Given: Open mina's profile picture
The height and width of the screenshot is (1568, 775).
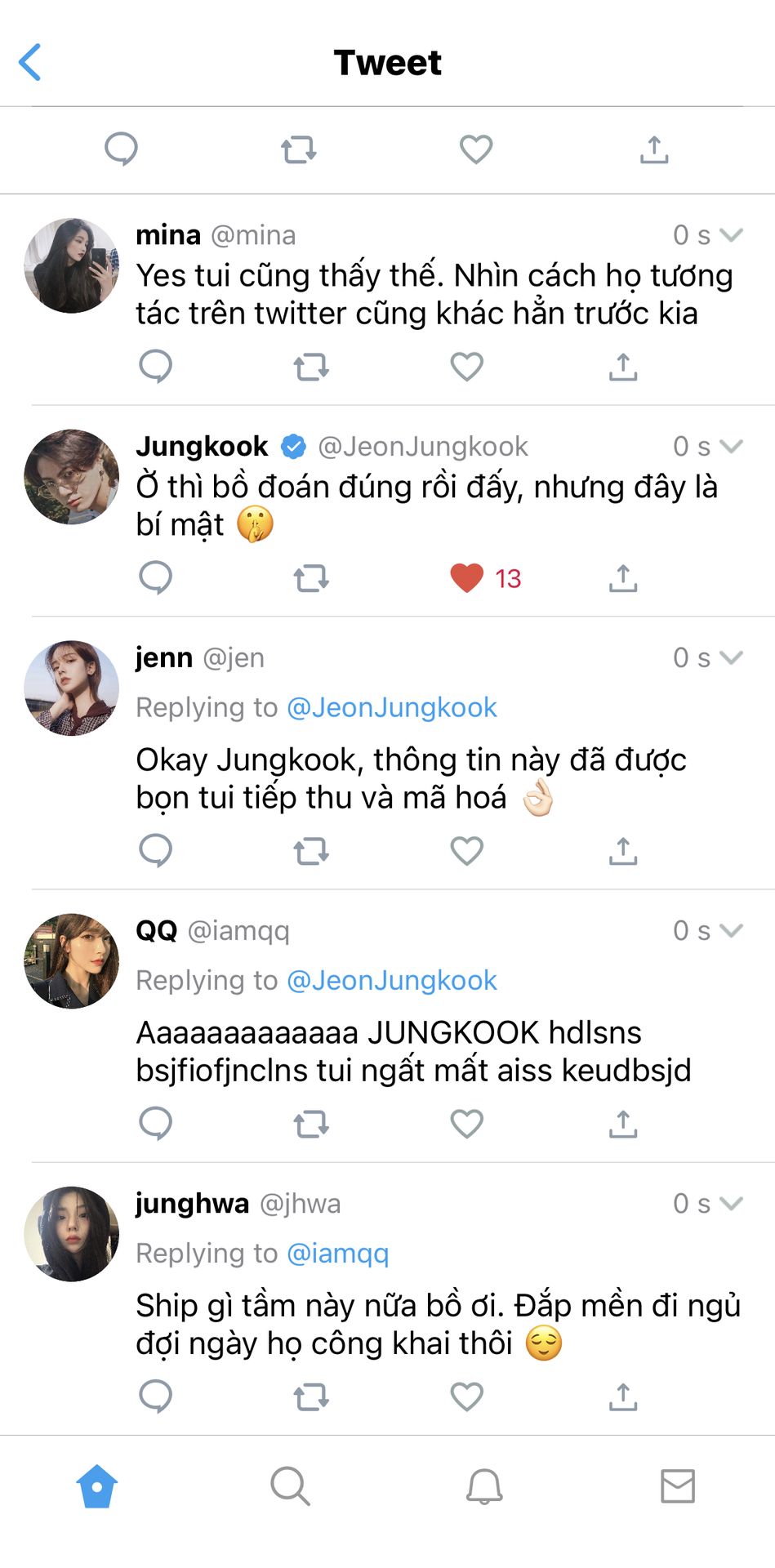Looking at the screenshot, I should tap(72, 265).
